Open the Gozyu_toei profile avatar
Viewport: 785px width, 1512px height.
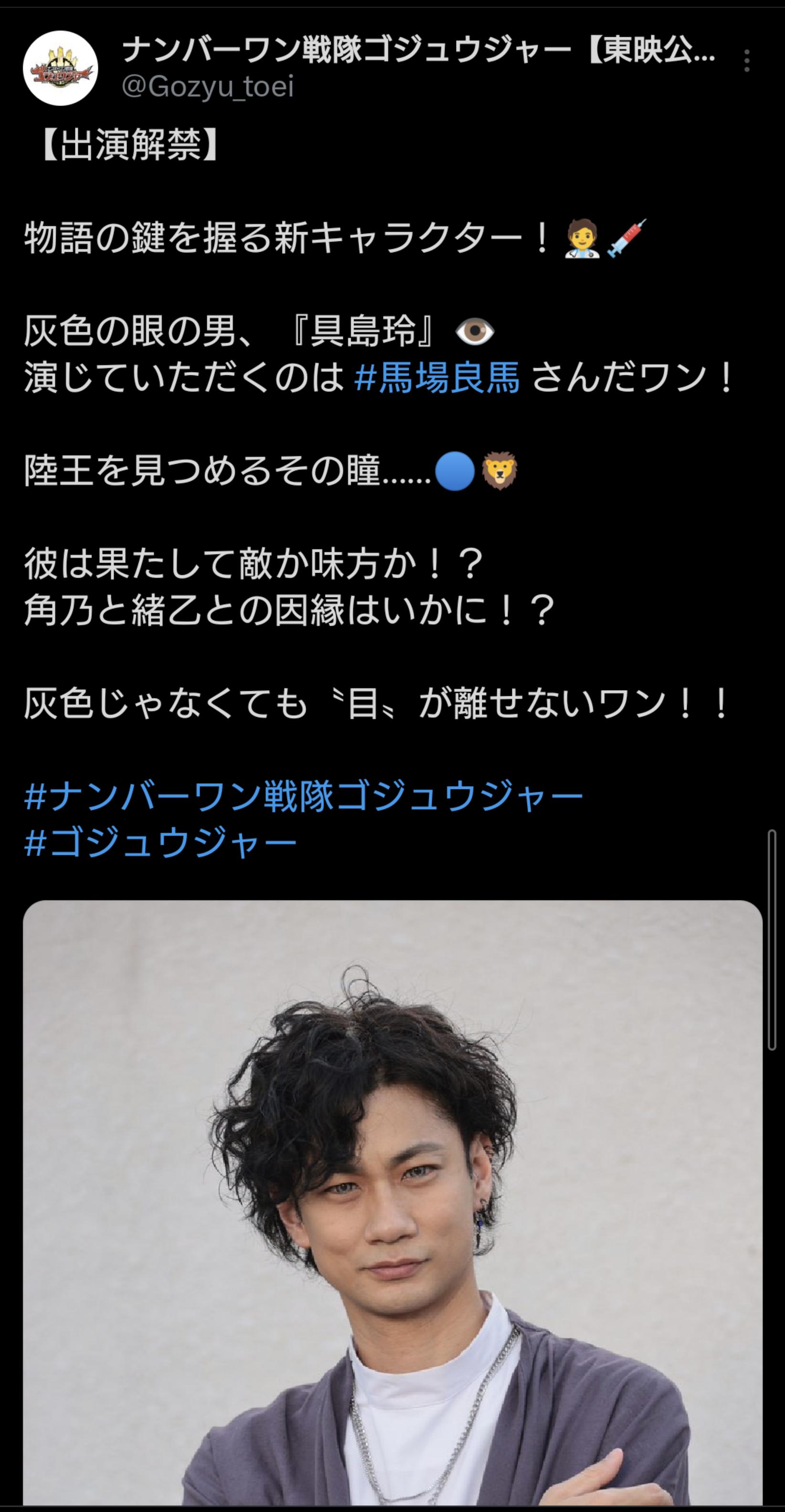click(x=61, y=68)
